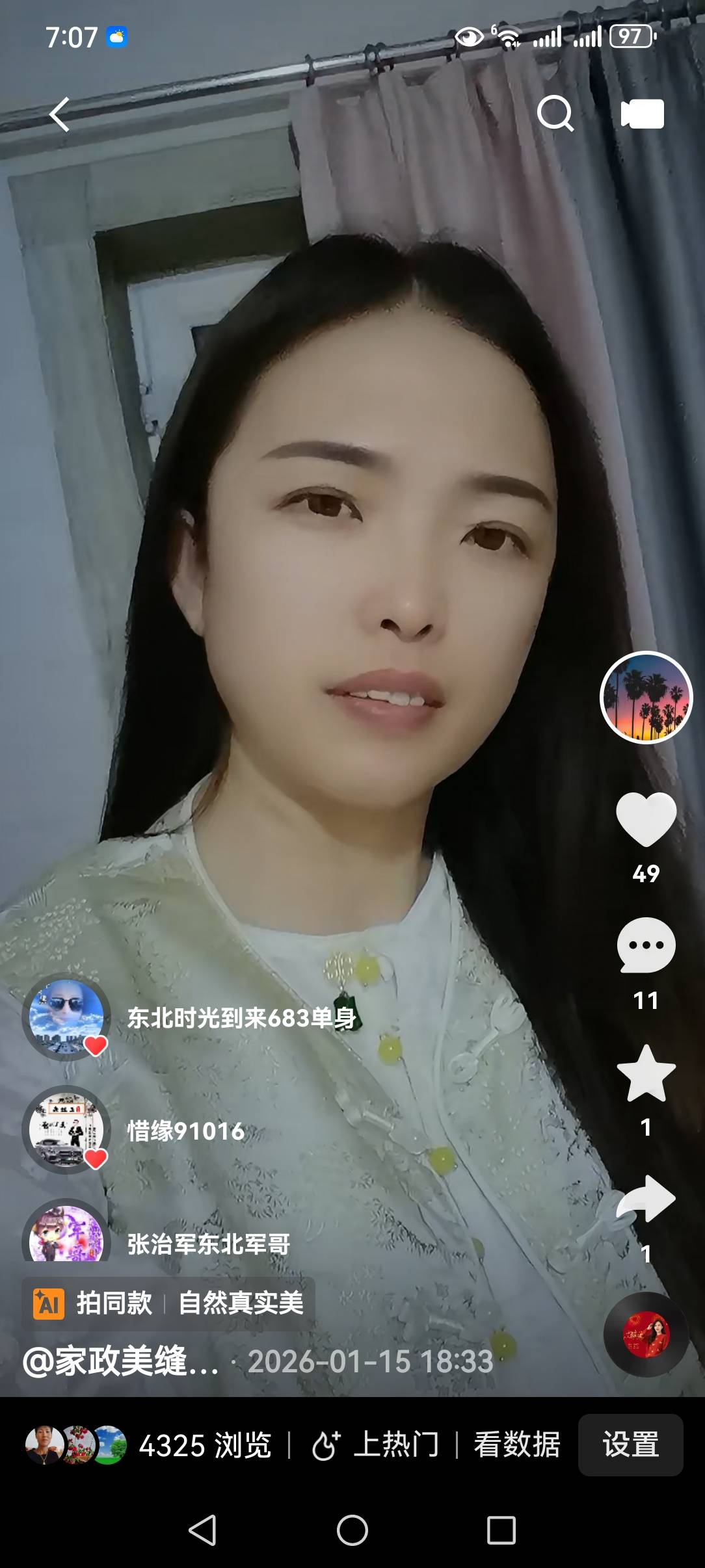Open the camera record icon
This screenshot has height=1568, width=705.
tap(642, 114)
